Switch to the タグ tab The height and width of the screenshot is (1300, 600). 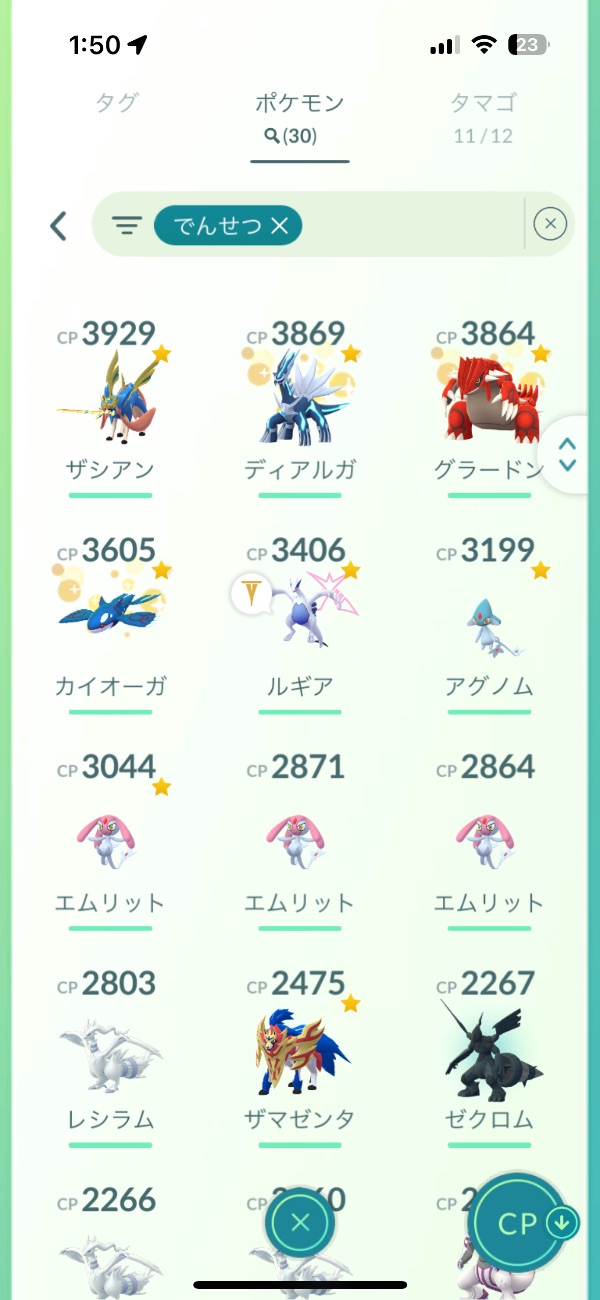(117, 102)
